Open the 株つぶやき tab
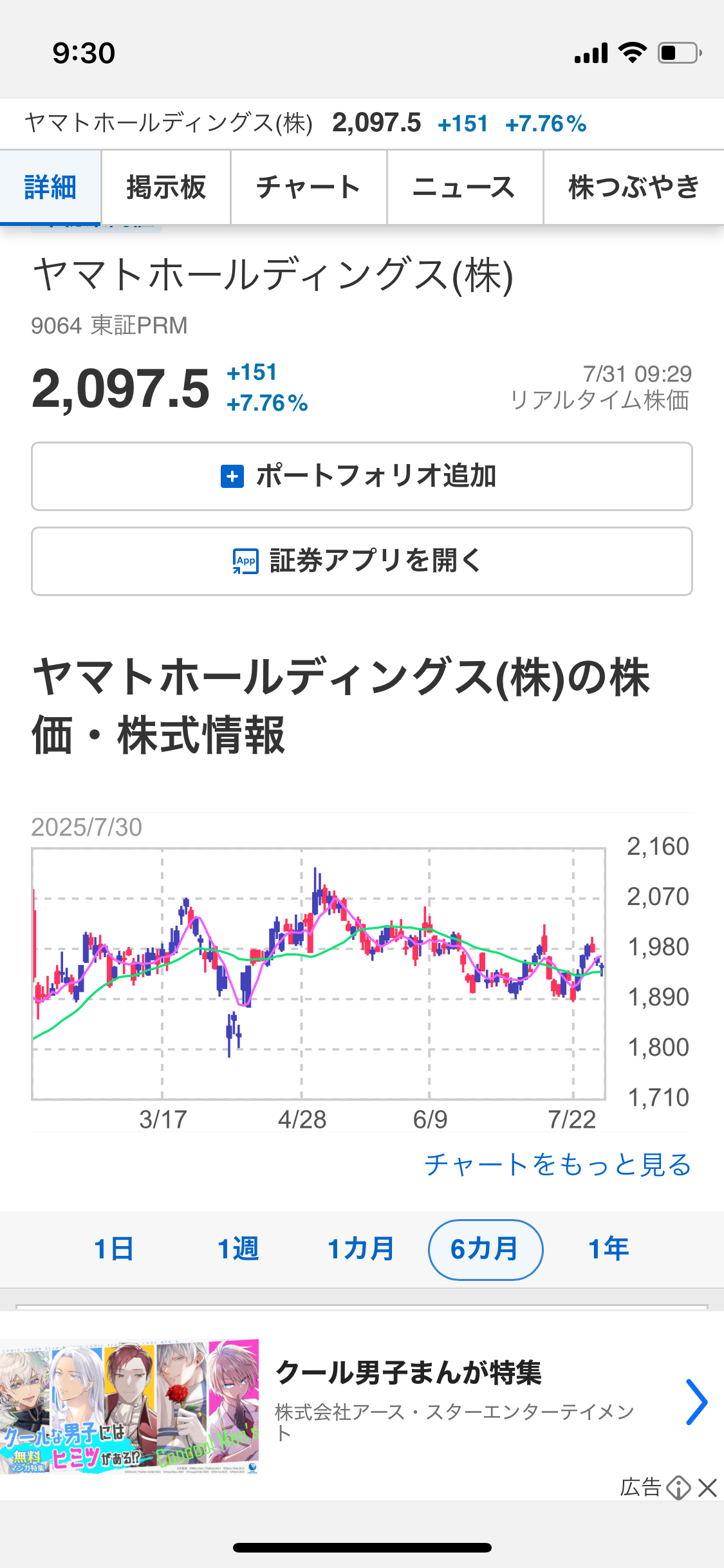The height and width of the screenshot is (1568, 724). (x=633, y=187)
